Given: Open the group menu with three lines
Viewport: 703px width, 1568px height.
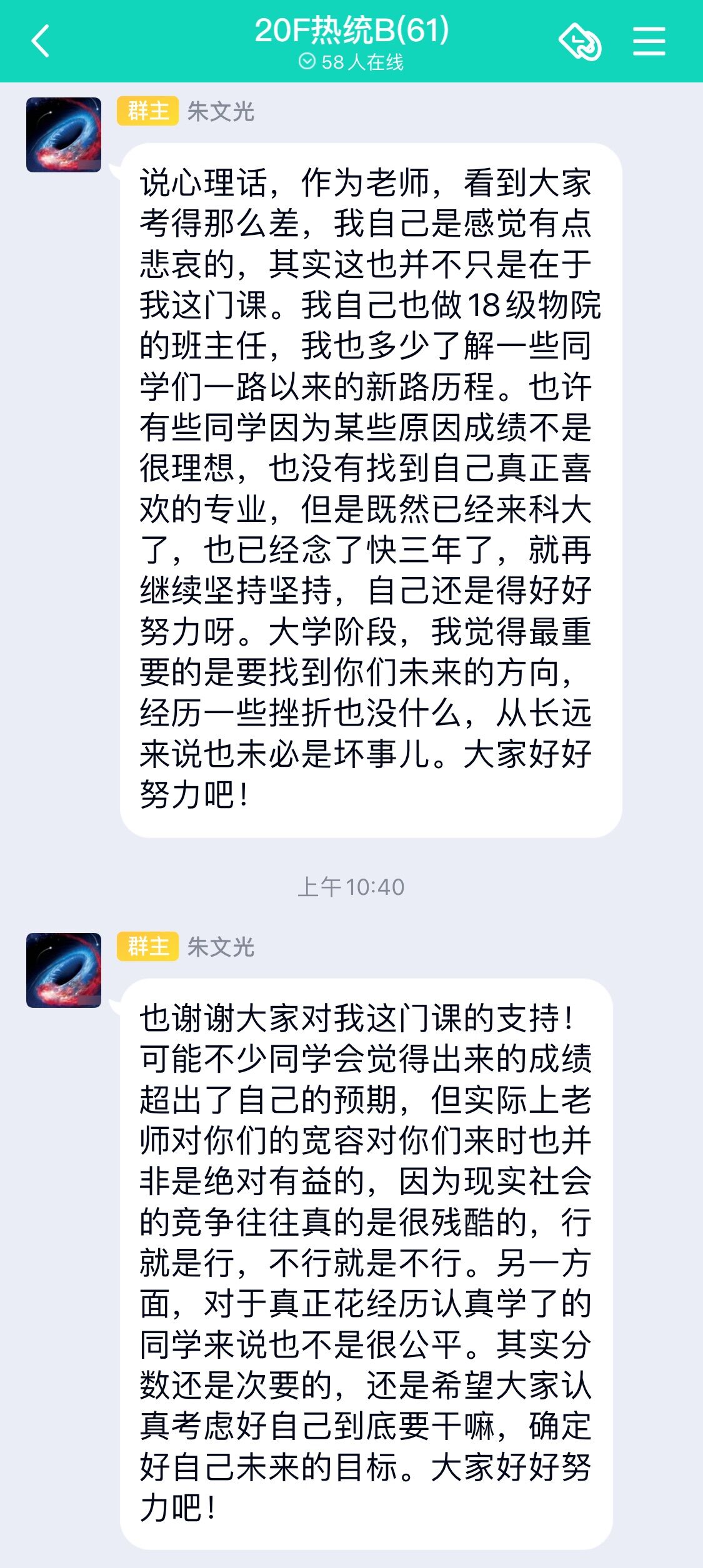Looking at the screenshot, I should 649,42.
